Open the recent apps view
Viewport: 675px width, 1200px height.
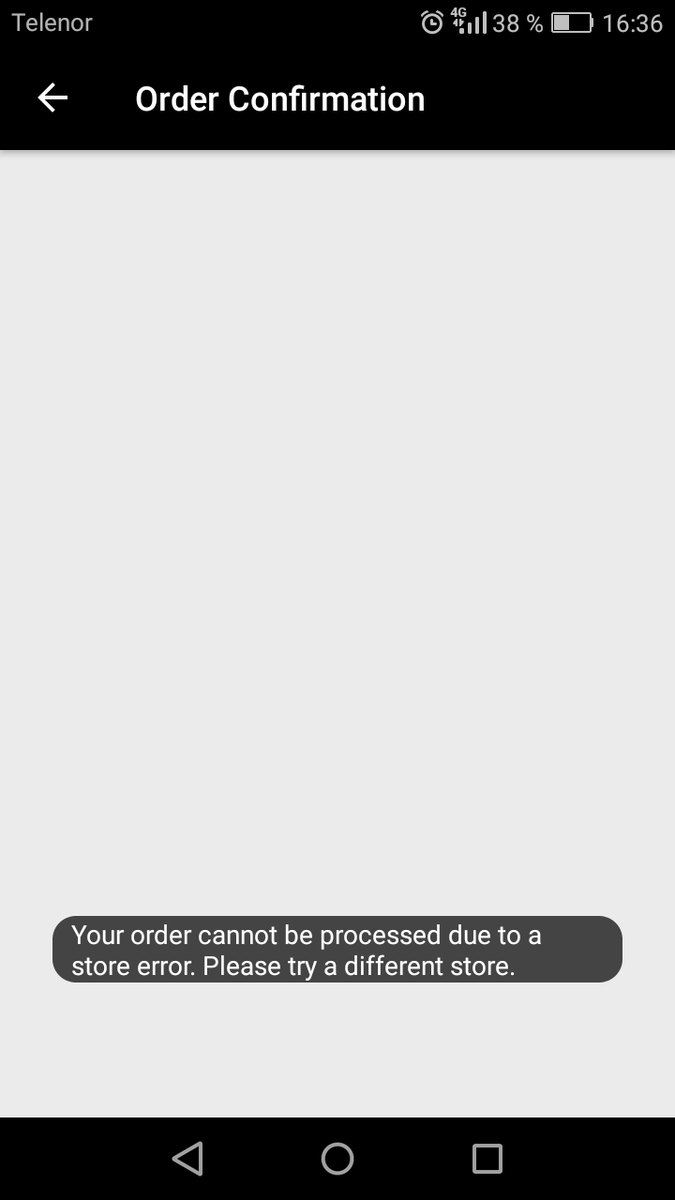click(487, 1158)
